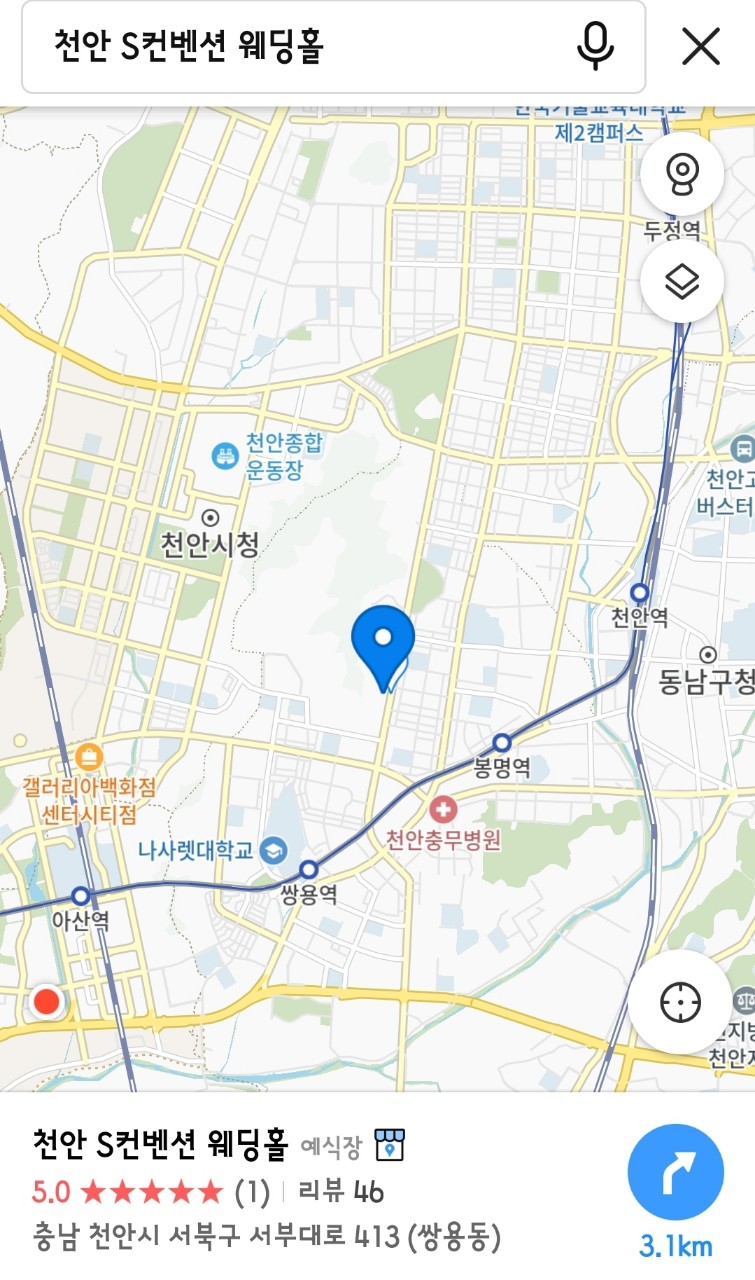Viewport: 755px width, 1280px height.
Task: Open the street view camera button
Action: (682, 175)
